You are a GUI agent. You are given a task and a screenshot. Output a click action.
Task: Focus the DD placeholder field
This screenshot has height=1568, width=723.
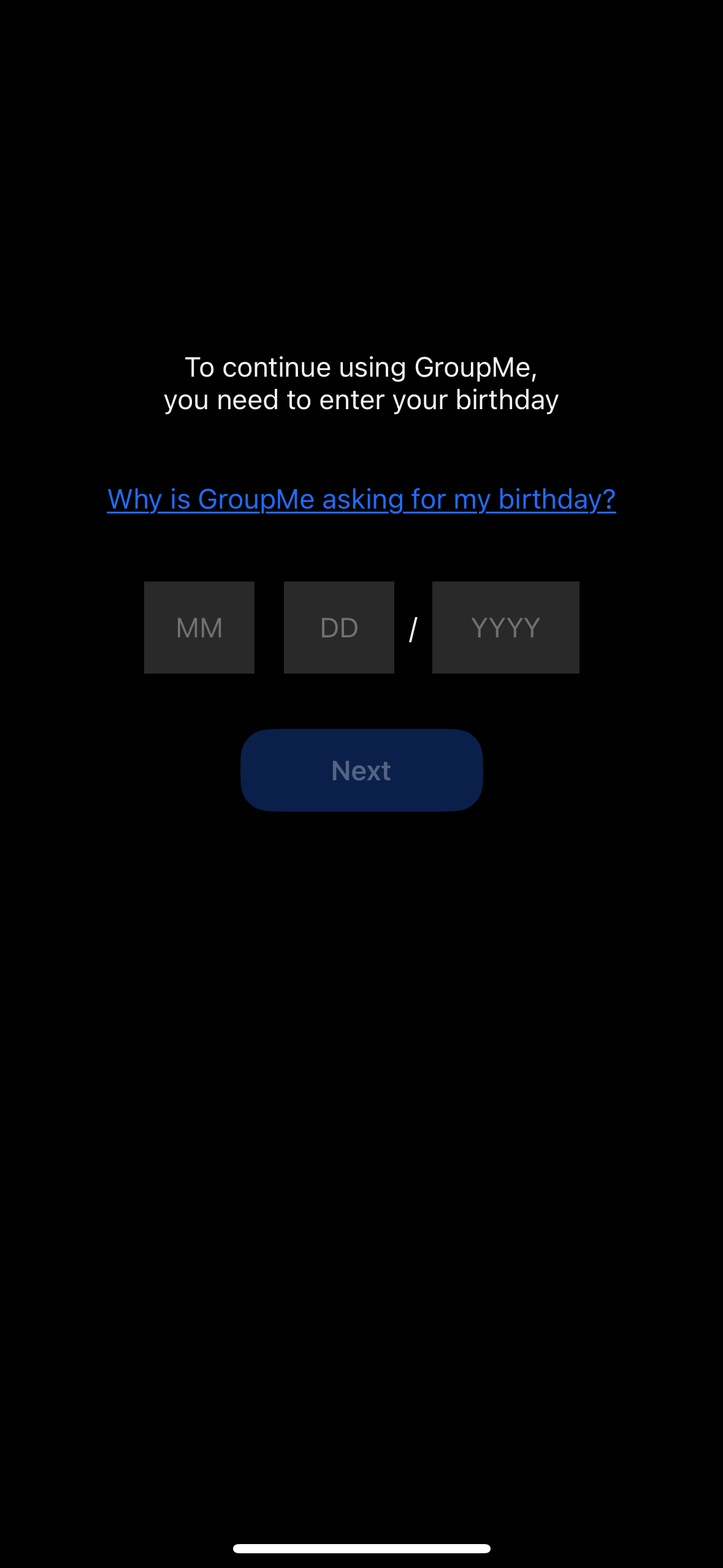pyautogui.click(x=338, y=627)
